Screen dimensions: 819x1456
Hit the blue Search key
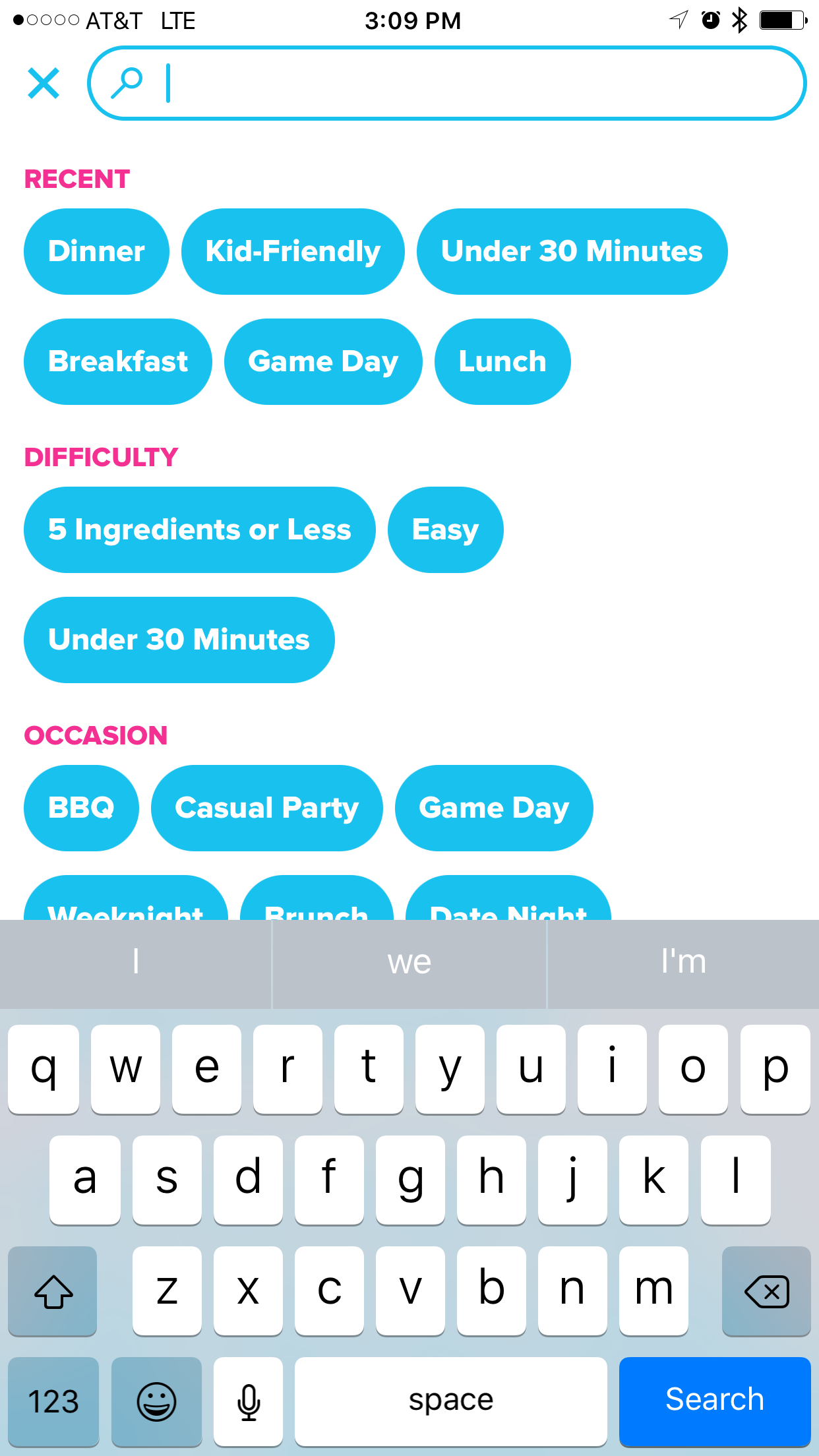(715, 1401)
